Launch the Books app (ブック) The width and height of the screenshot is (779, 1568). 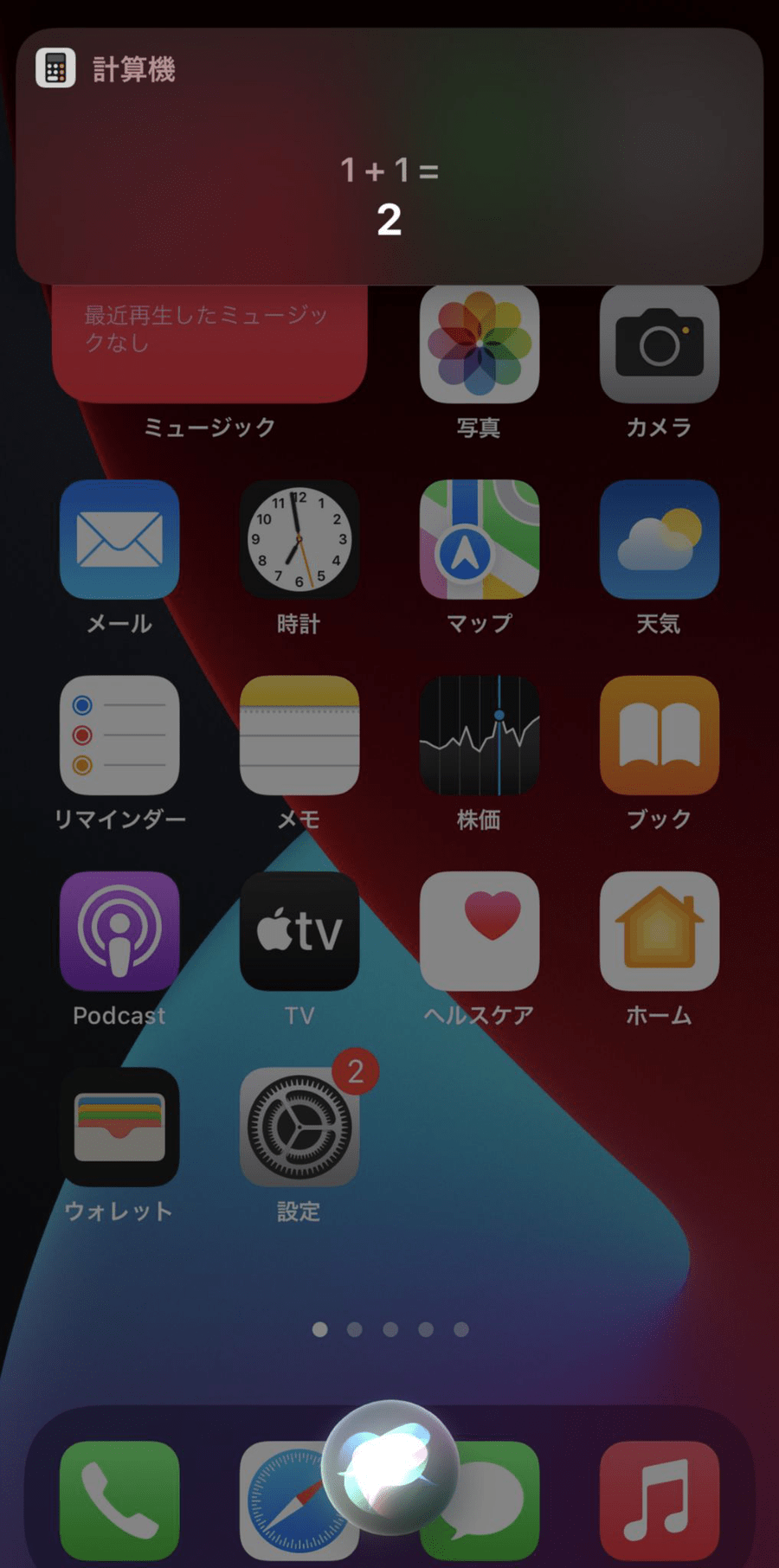click(659, 736)
